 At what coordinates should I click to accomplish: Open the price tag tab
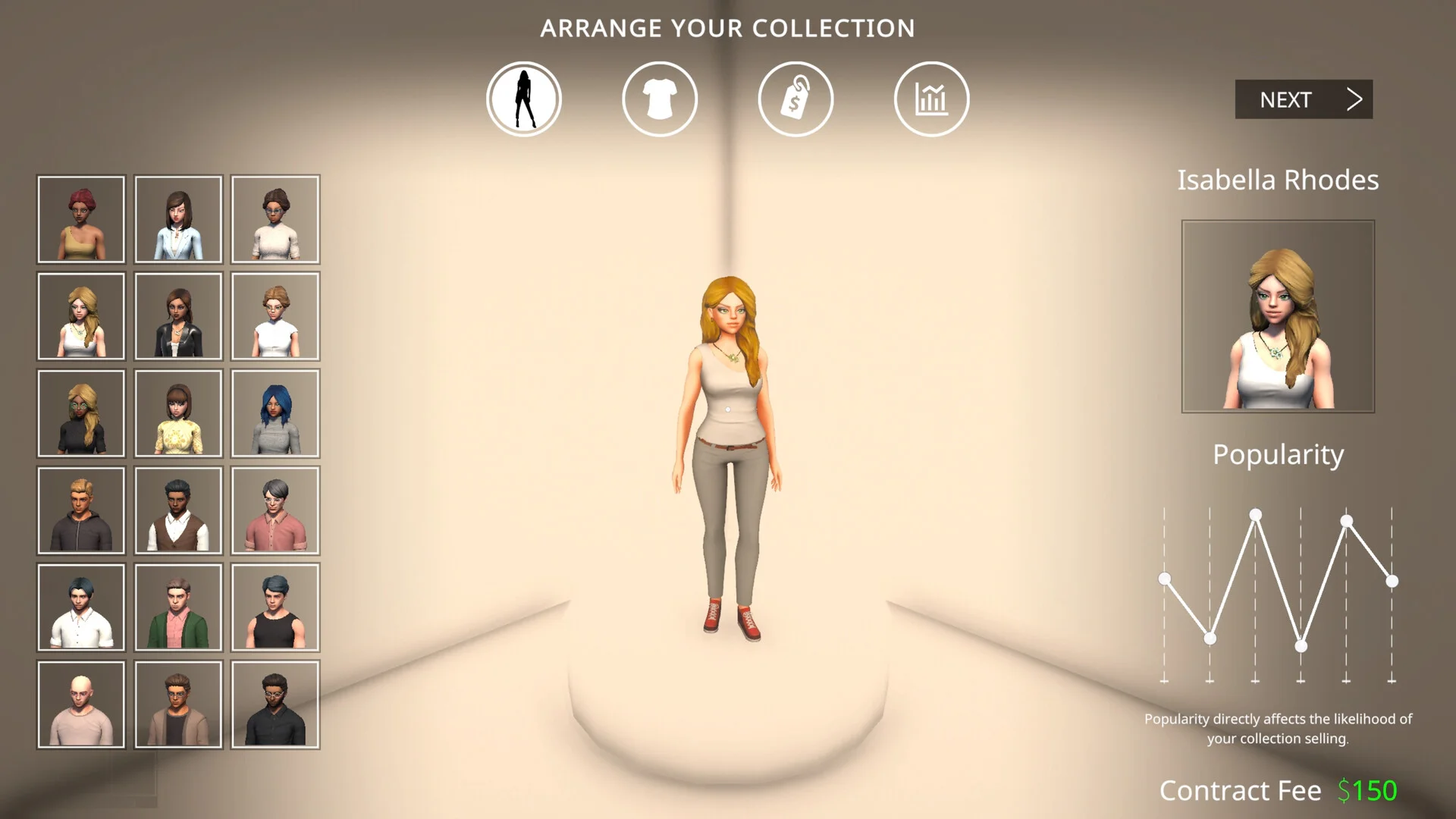click(795, 99)
